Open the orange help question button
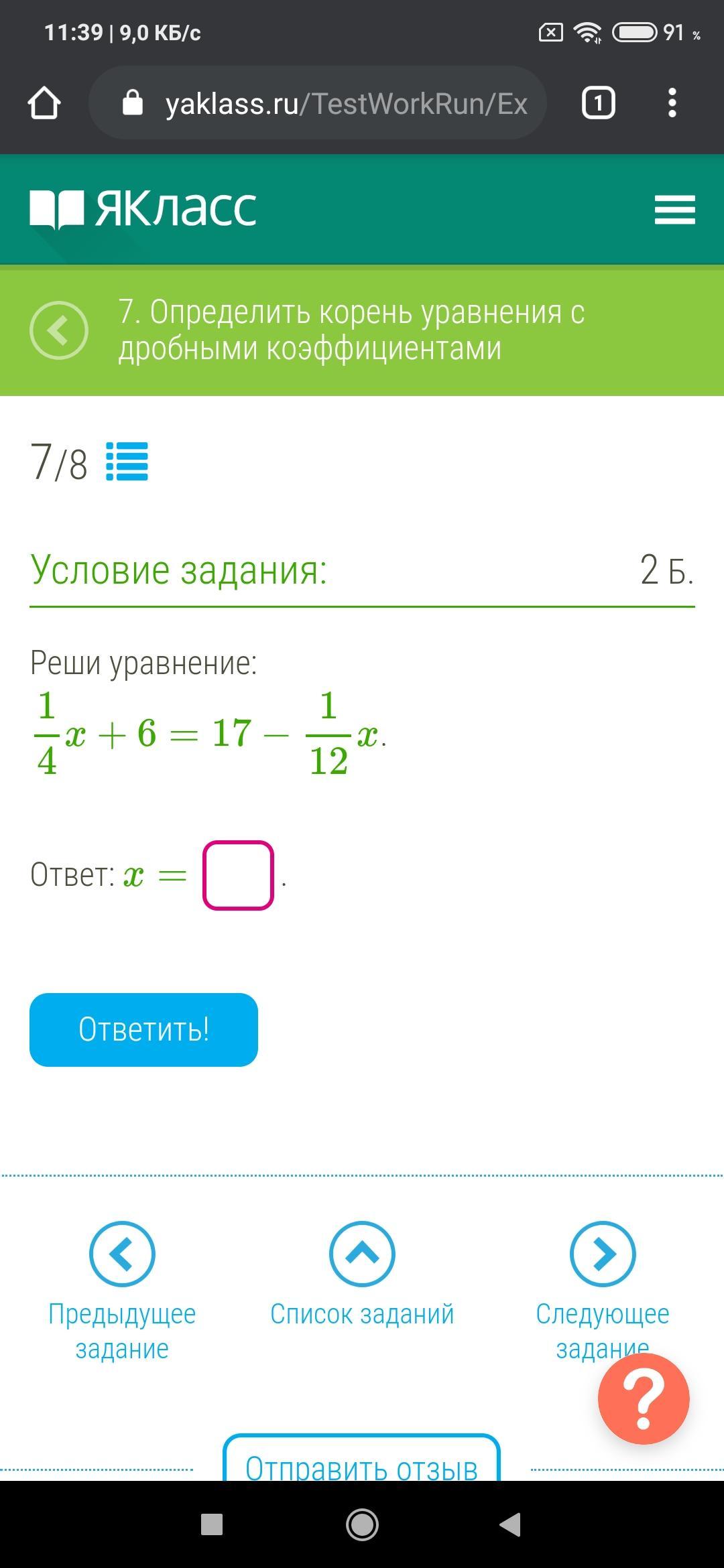724x1568 pixels. 644,1399
